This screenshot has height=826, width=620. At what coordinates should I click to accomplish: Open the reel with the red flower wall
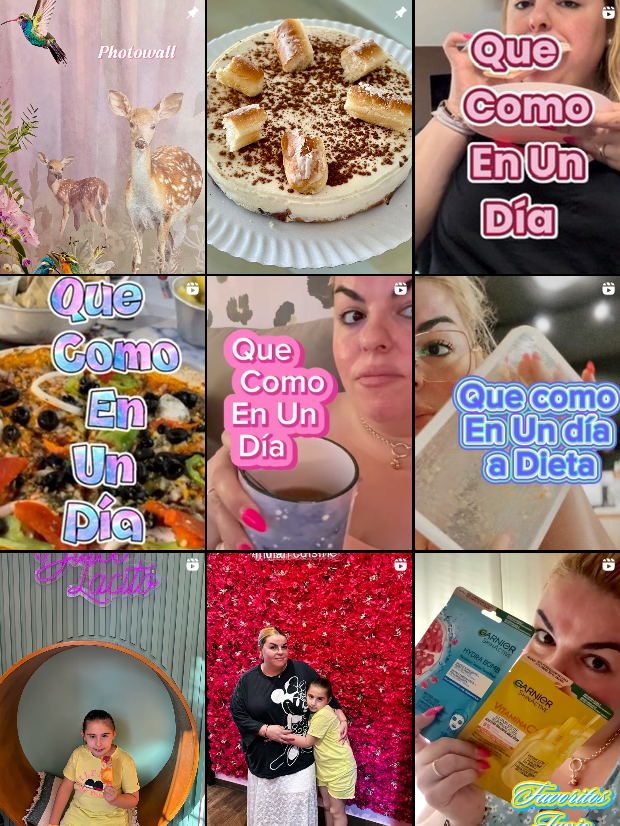pyautogui.click(x=309, y=690)
